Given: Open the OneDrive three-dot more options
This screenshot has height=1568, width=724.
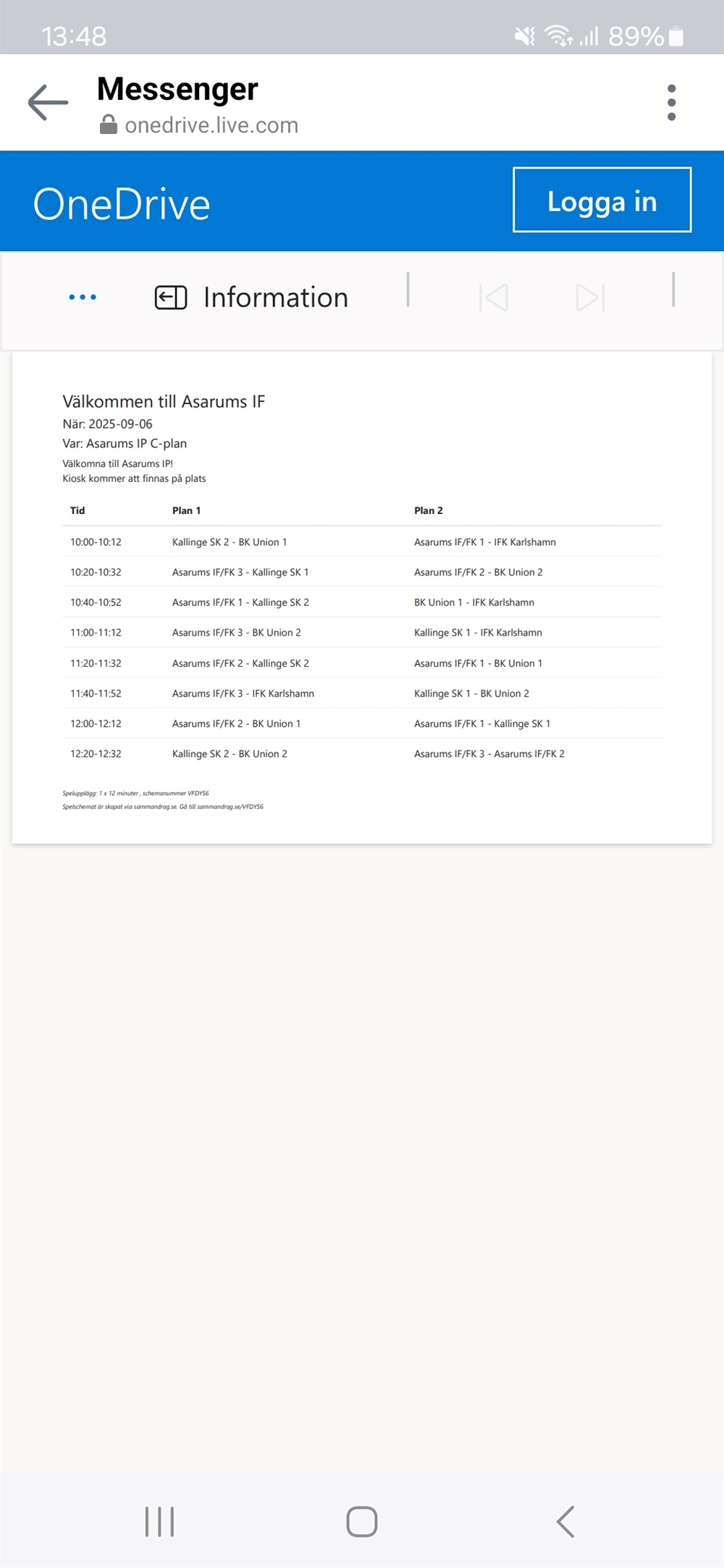Looking at the screenshot, I should tap(83, 298).
